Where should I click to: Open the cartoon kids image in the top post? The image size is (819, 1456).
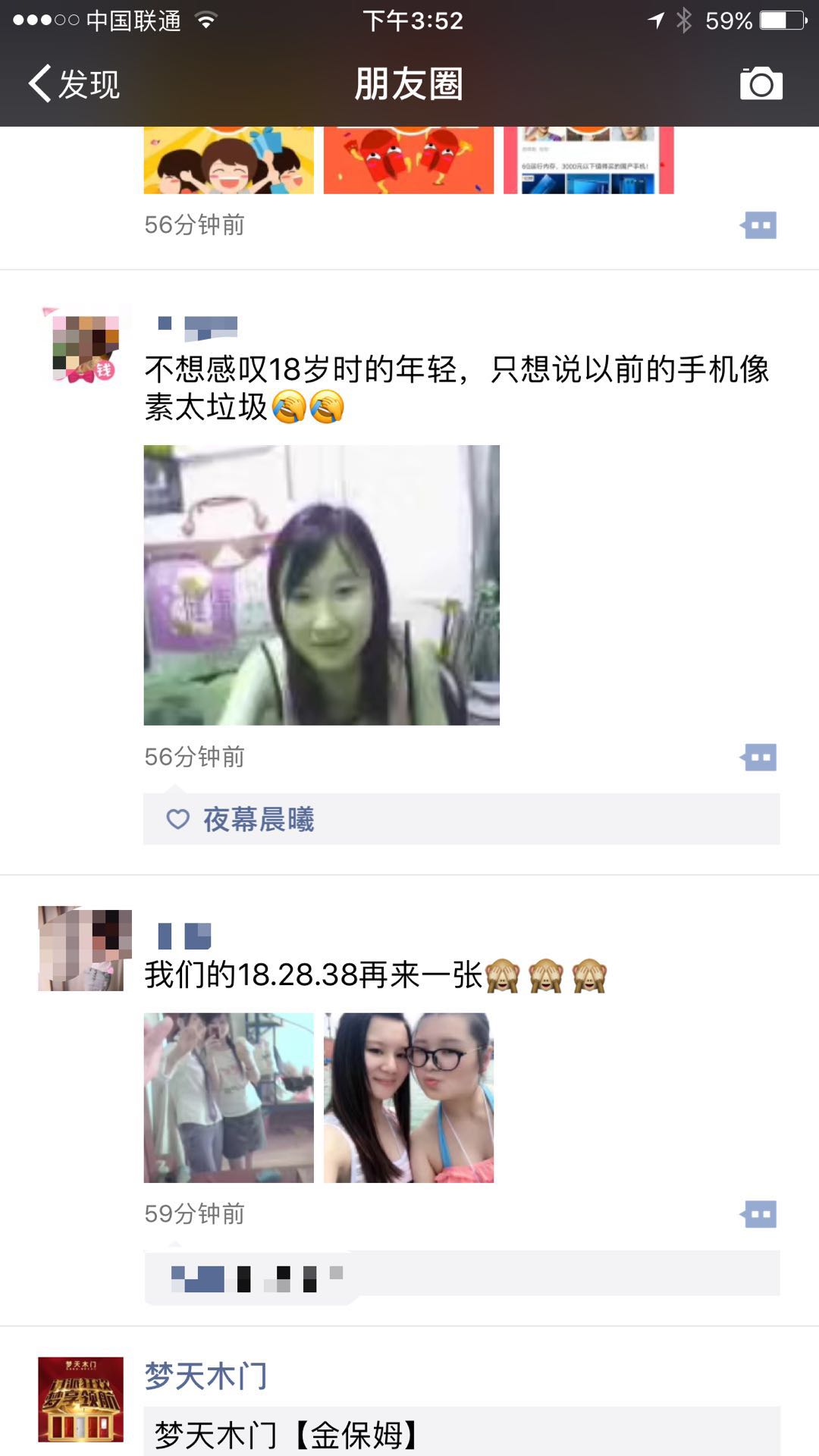(228, 161)
